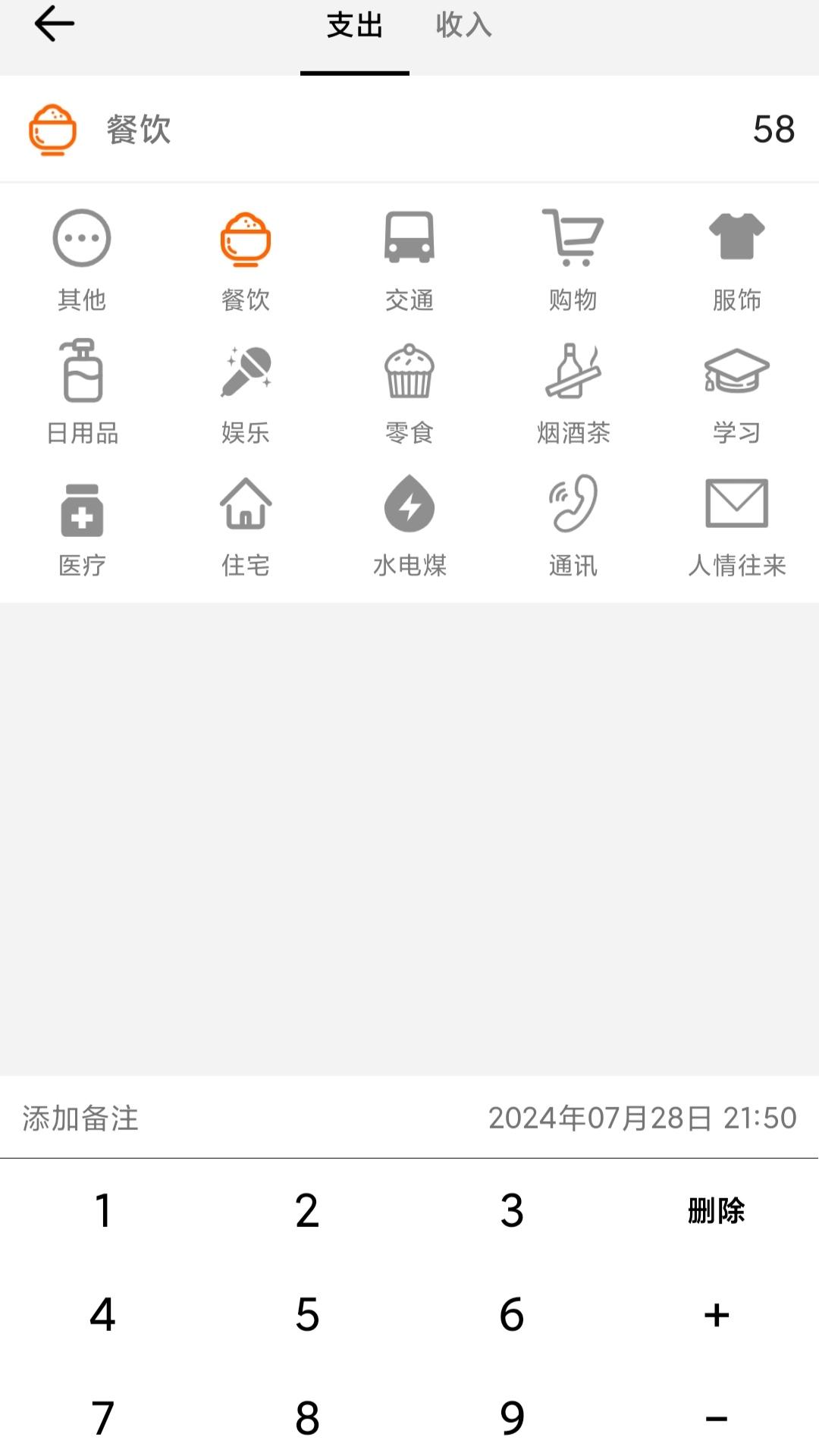Tap the 添加备注 note field

[81, 1118]
